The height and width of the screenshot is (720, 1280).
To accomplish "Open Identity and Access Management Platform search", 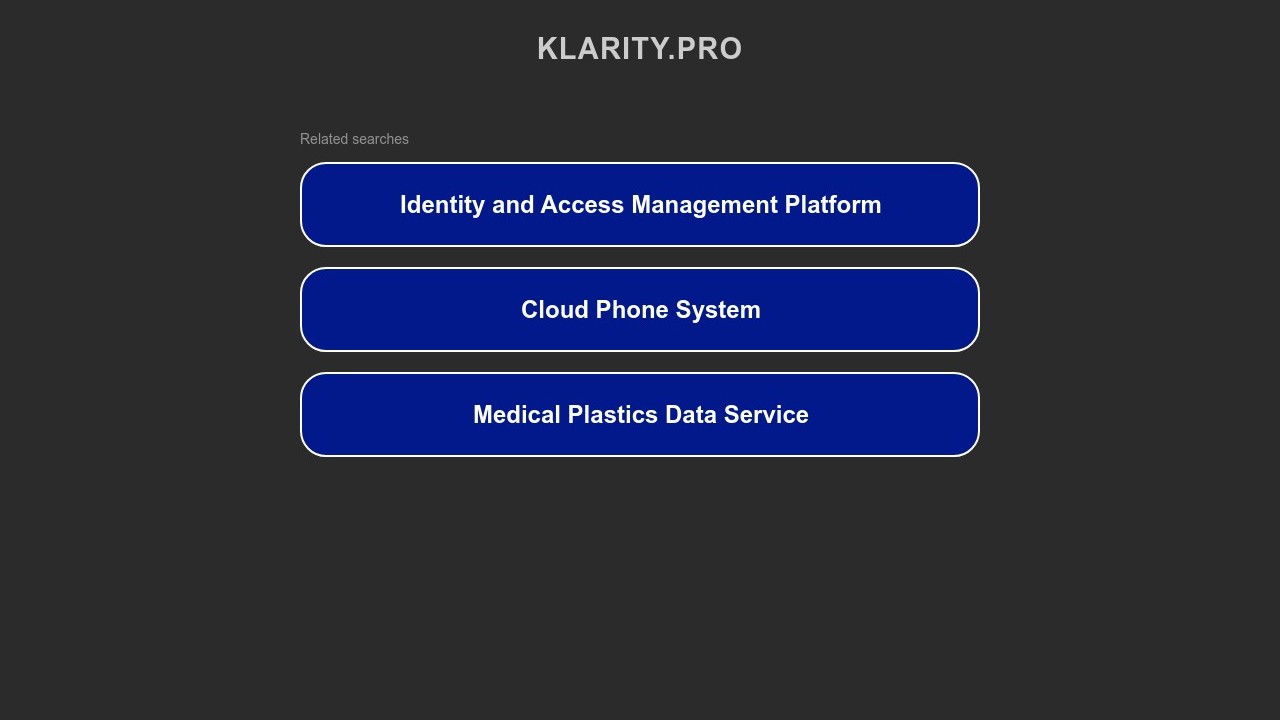I will (640, 205).
